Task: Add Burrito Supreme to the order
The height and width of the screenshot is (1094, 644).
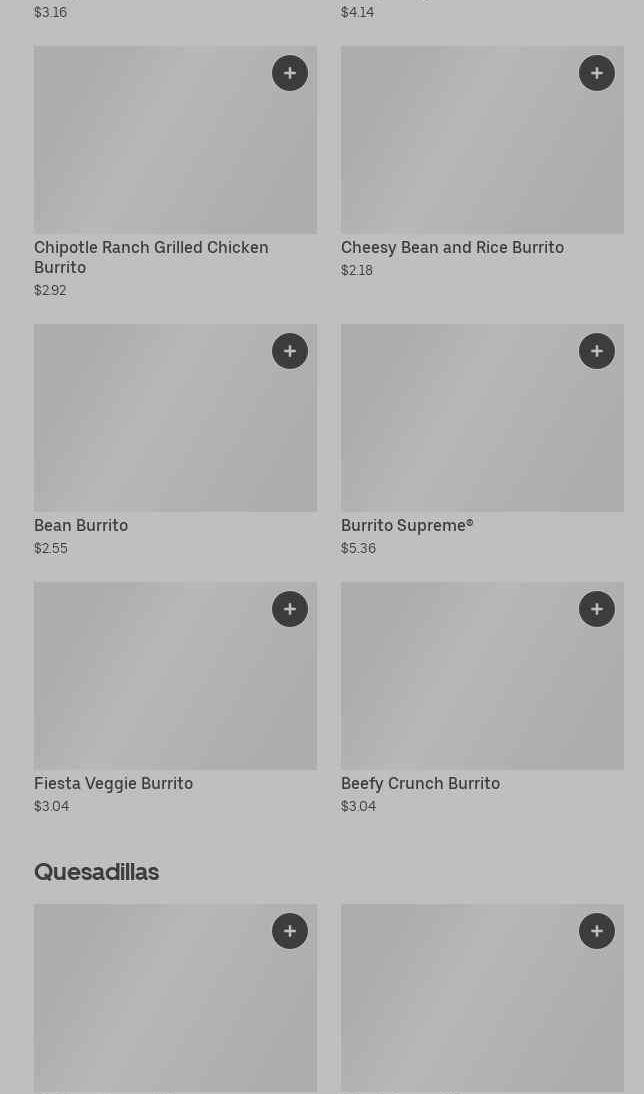Action: coord(597,351)
